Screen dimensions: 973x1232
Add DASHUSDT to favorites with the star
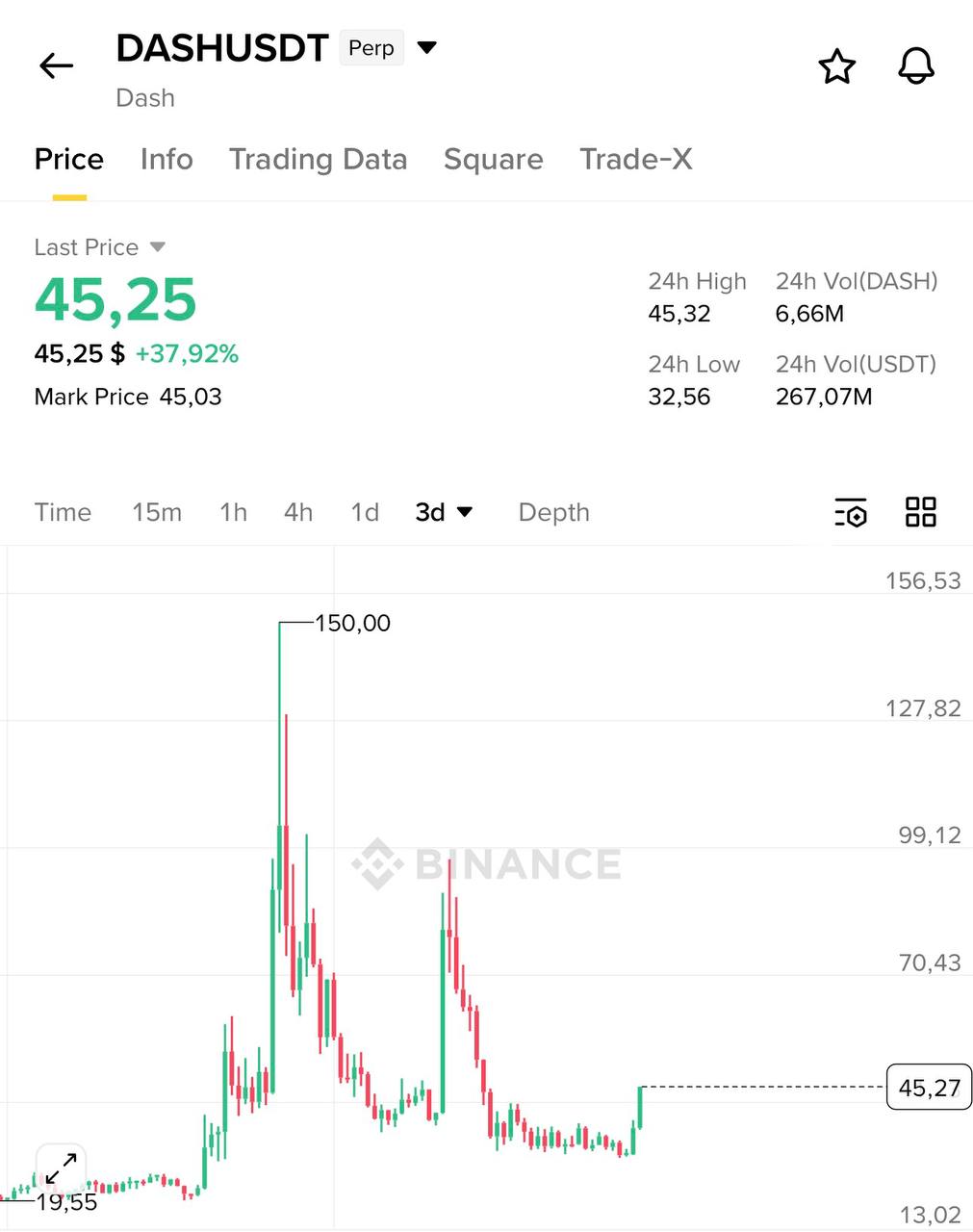[x=836, y=66]
